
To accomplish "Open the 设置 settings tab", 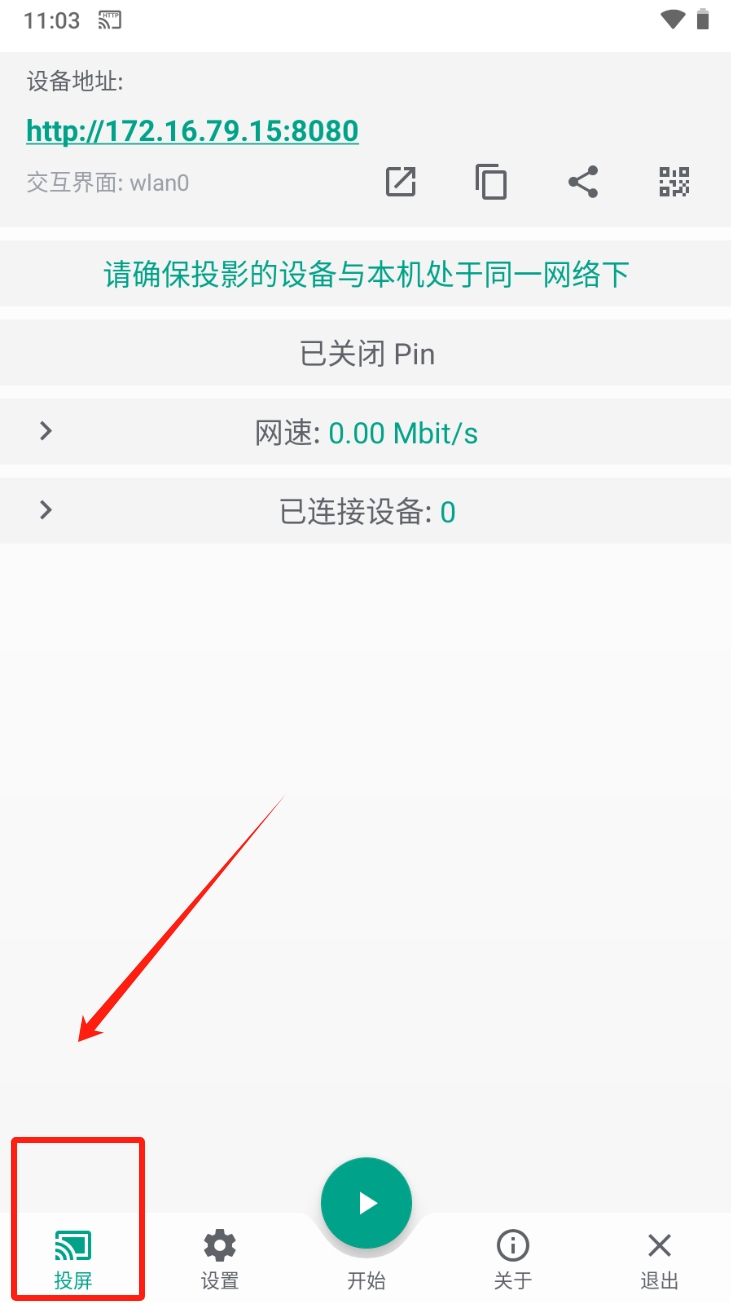I will (220, 1258).
